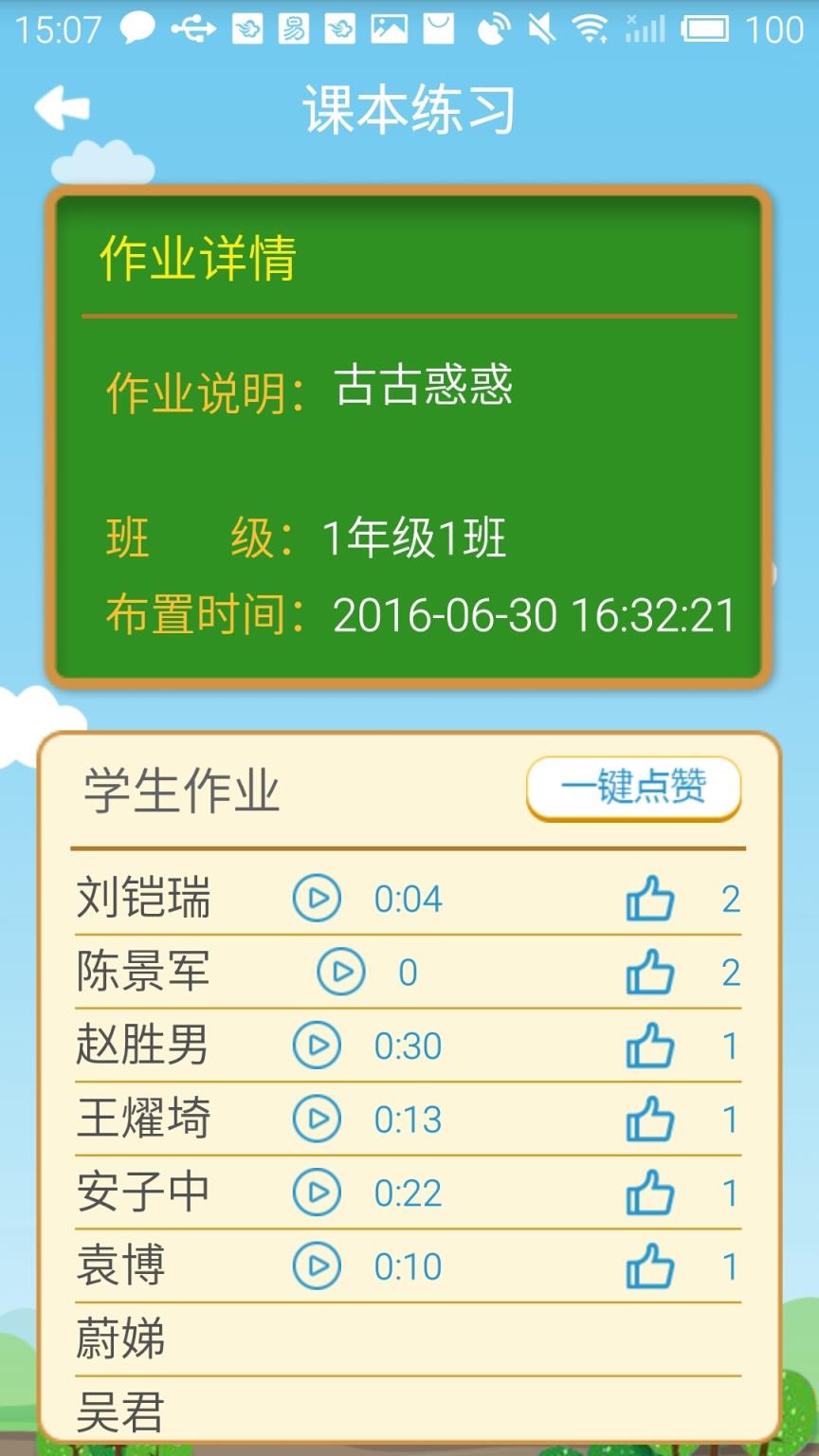Viewport: 819px width, 1456px height.
Task: Tap the Wi-Fi icon in the status bar
Action: pyautogui.click(x=592, y=28)
